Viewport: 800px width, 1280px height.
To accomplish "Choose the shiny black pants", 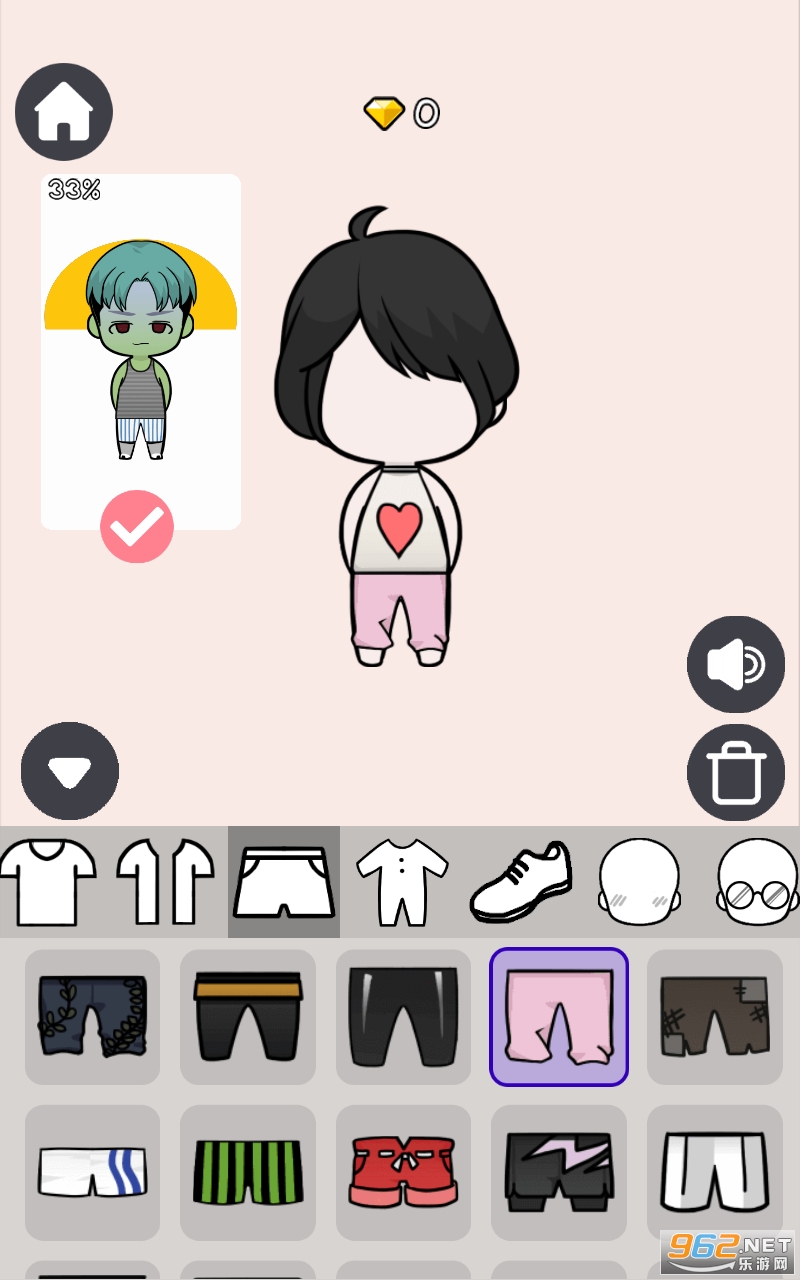I will pos(403,1017).
